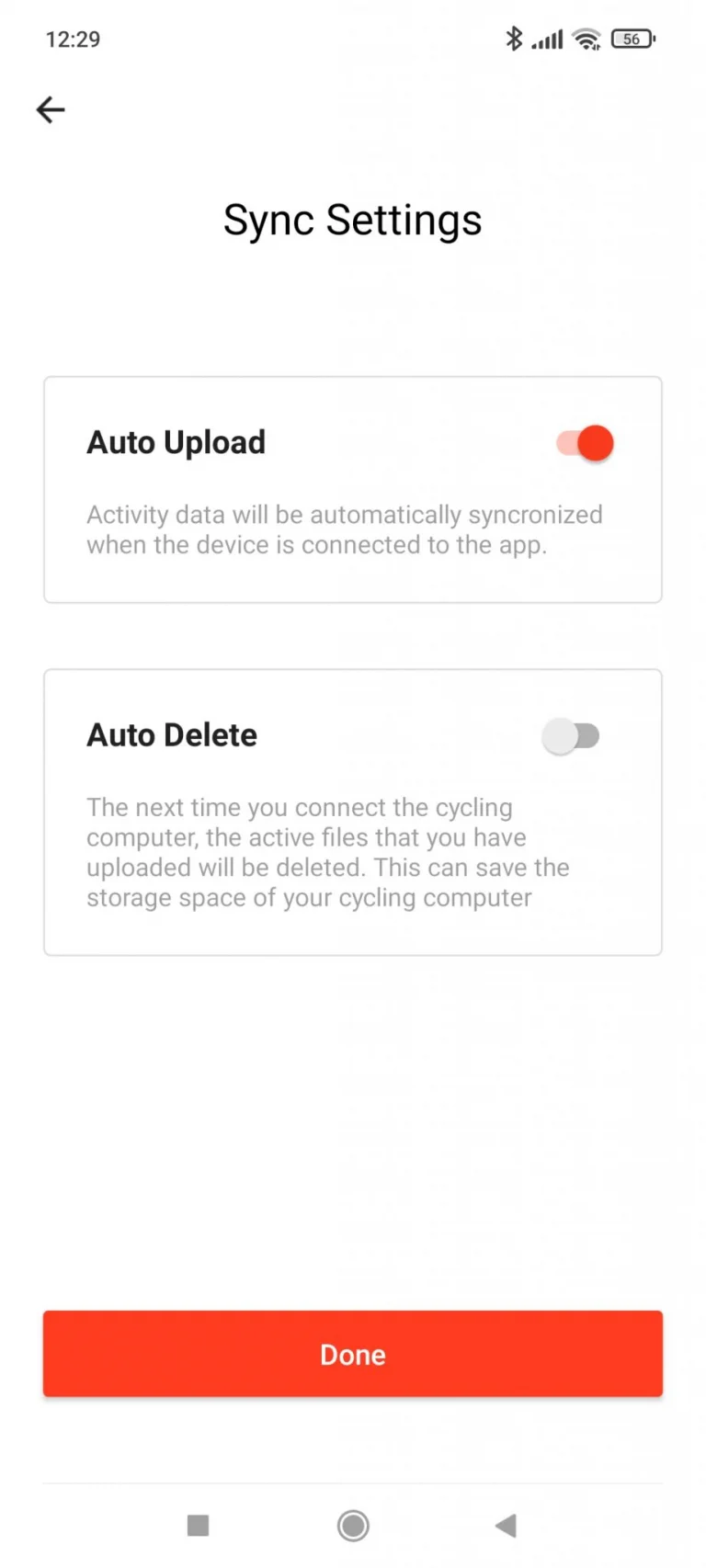Tap the Done button
This screenshot has width=706, height=1568.
pyautogui.click(x=353, y=1354)
